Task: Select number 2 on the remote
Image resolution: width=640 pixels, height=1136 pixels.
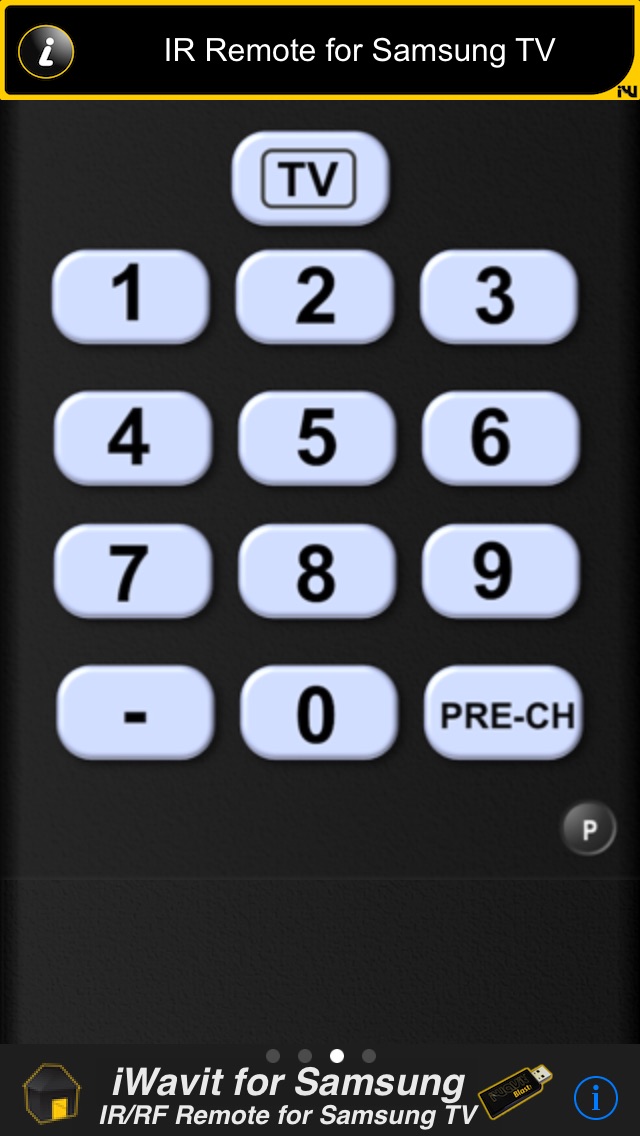Action: 315,296
